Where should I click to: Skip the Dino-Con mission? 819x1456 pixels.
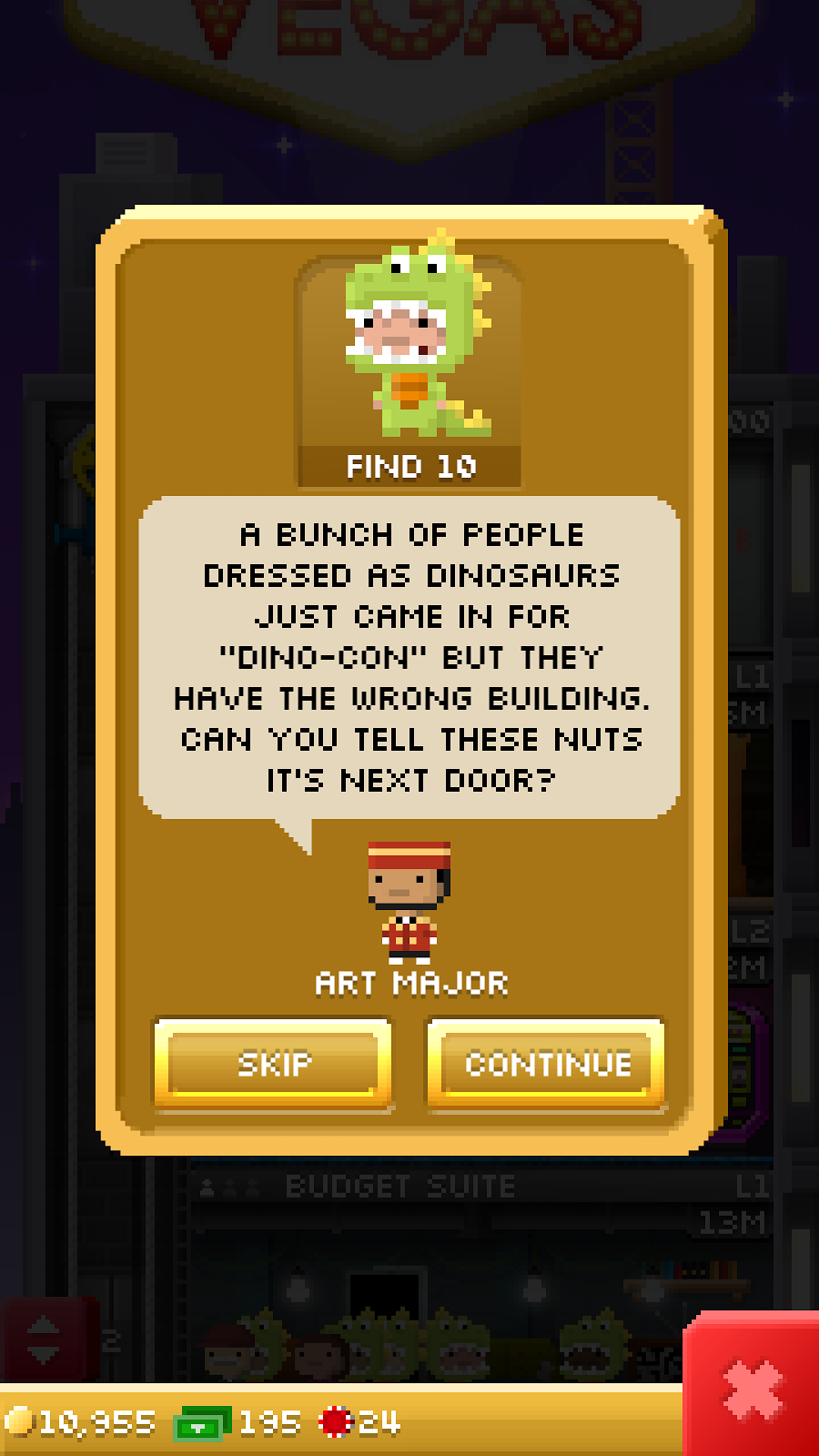coord(273,1063)
